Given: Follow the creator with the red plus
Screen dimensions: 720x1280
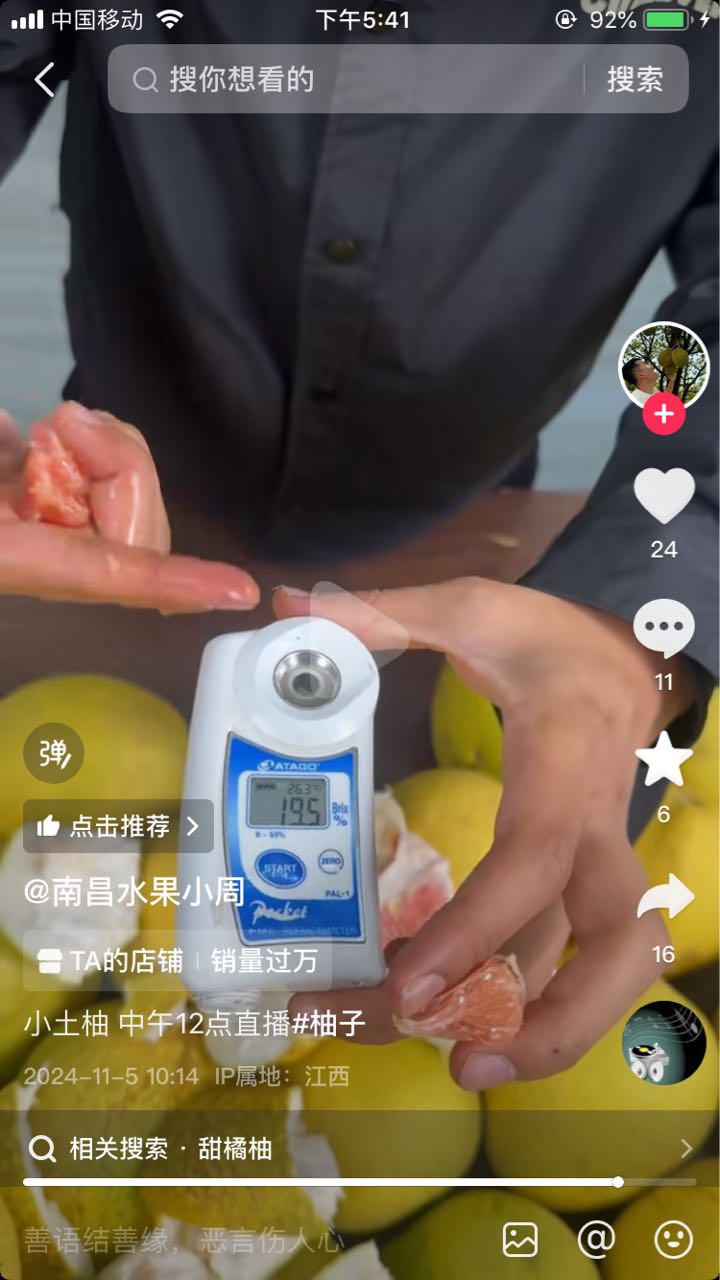Looking at the screenshot, I should point(664,413).
